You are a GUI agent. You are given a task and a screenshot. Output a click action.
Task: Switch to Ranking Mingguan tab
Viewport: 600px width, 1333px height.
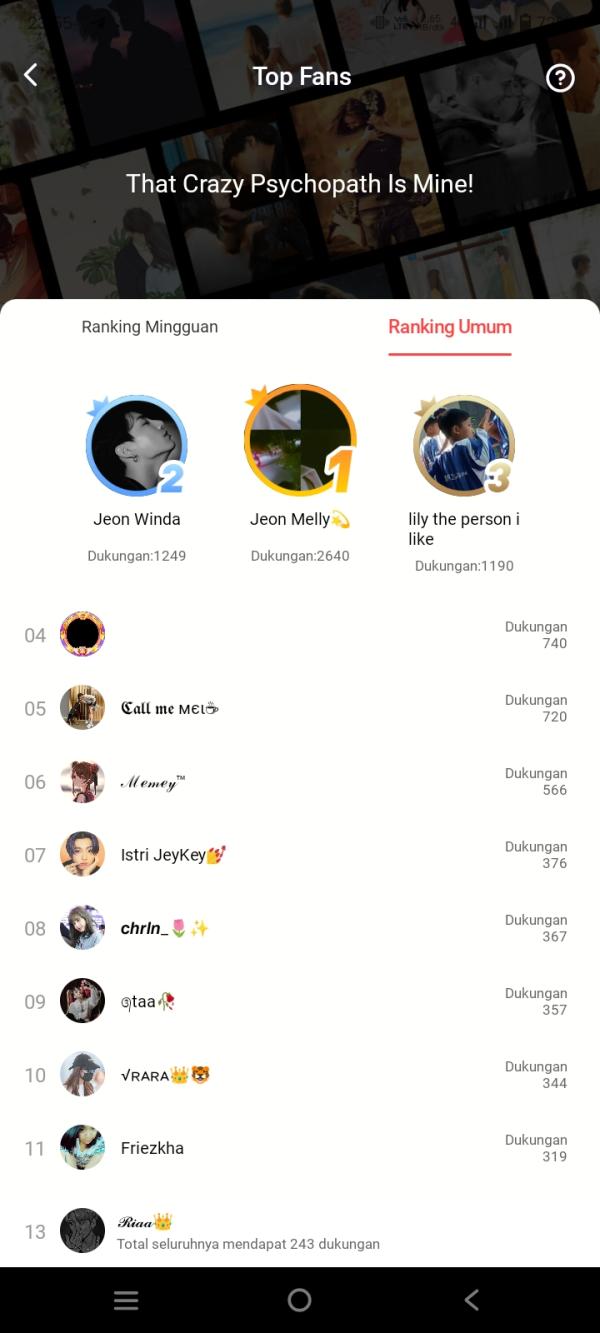click(150, 327)
